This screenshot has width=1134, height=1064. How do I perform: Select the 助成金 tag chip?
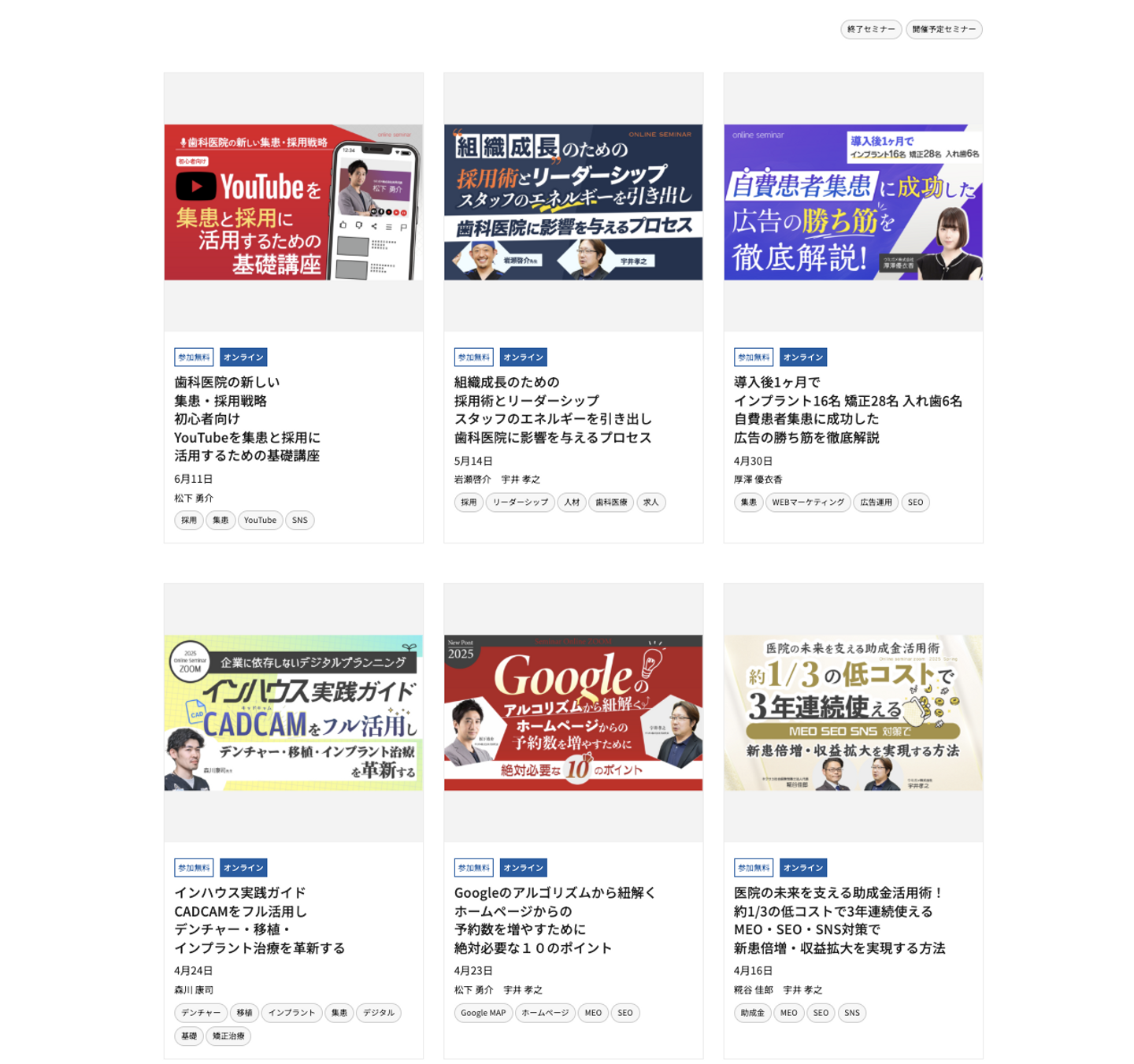click(752, 1013)
